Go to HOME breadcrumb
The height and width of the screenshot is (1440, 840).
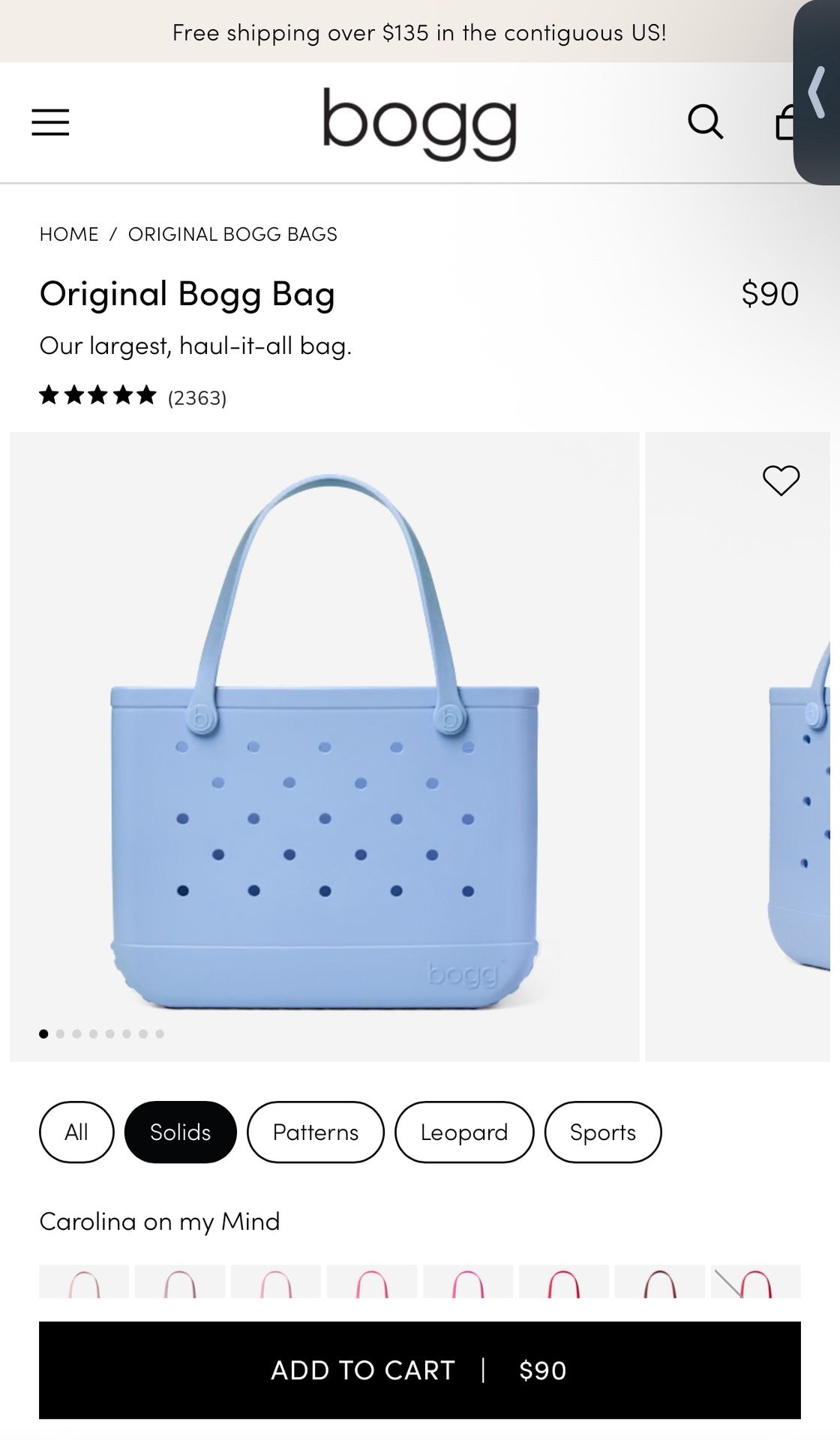[x=69, y=234]
